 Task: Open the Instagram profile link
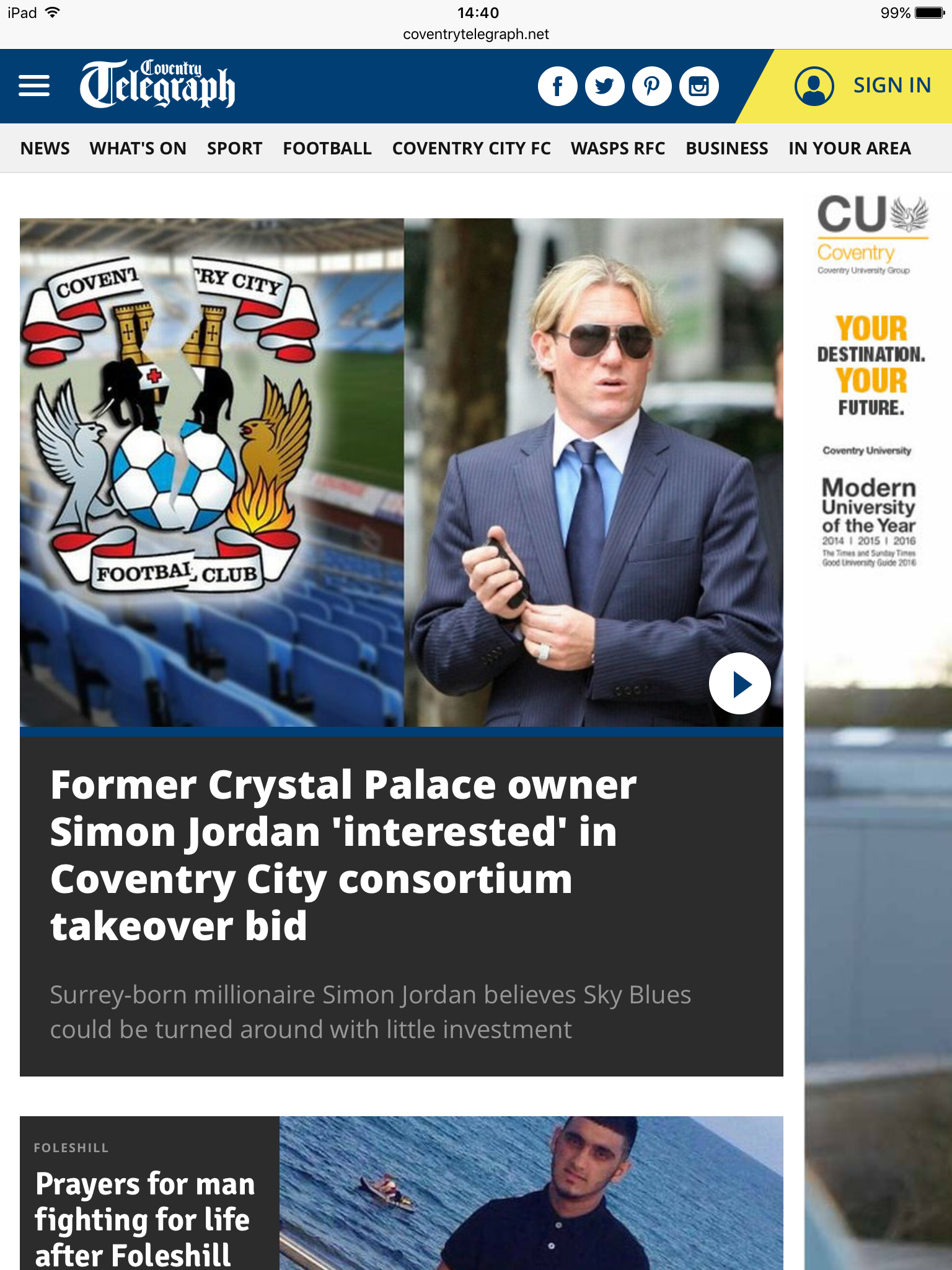tap(699, 86)
